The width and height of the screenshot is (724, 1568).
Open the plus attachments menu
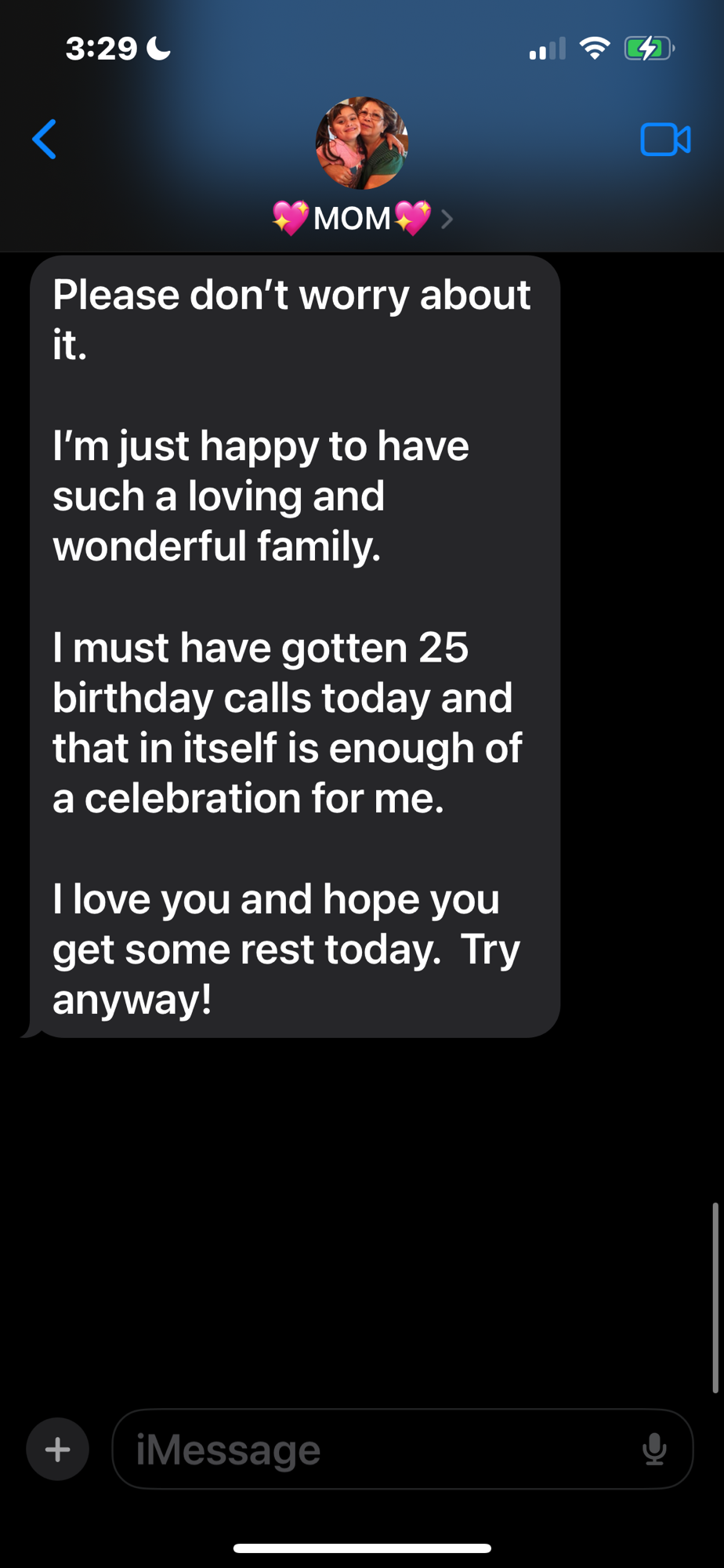[x=57, y=1449]
